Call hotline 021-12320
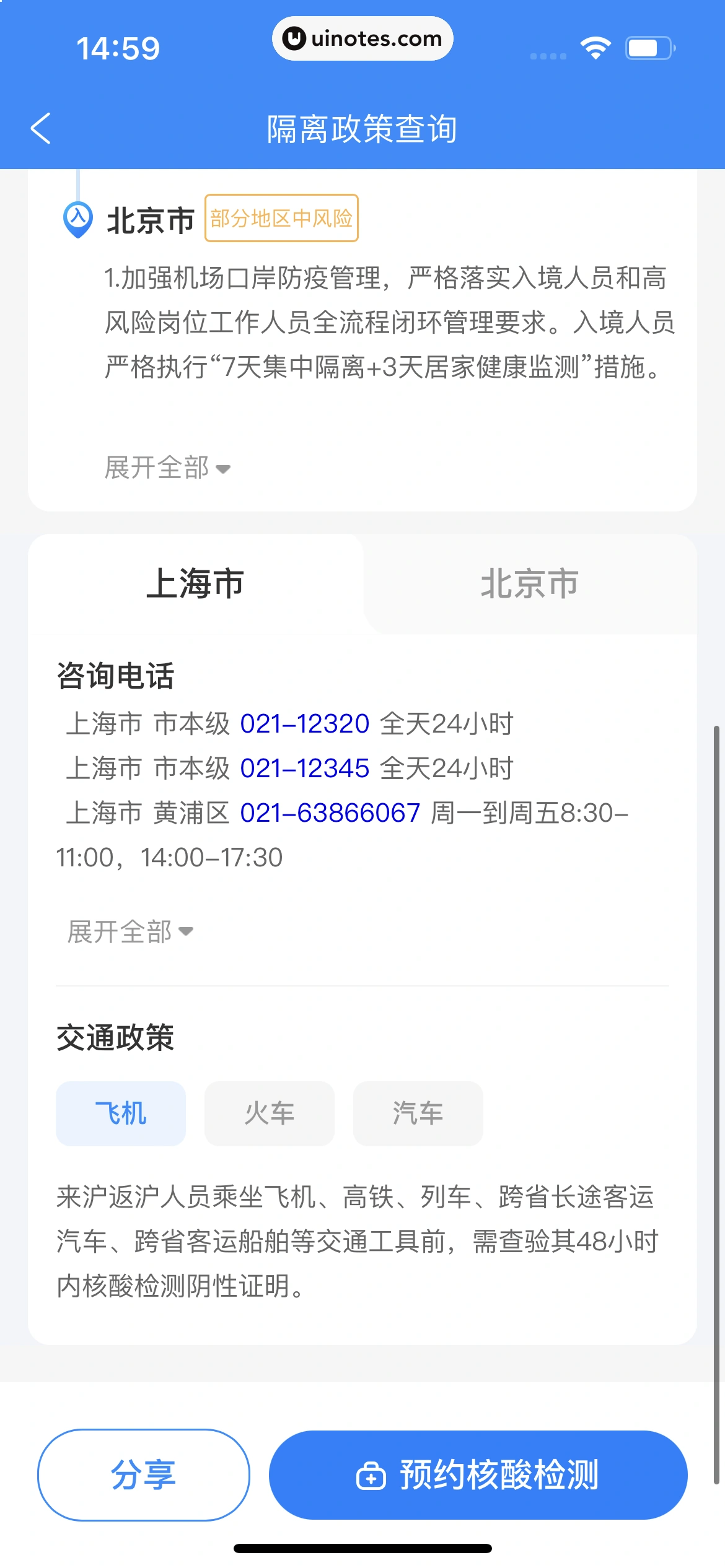This screenshot has width=725, height=1568. [x=304, y=724]
